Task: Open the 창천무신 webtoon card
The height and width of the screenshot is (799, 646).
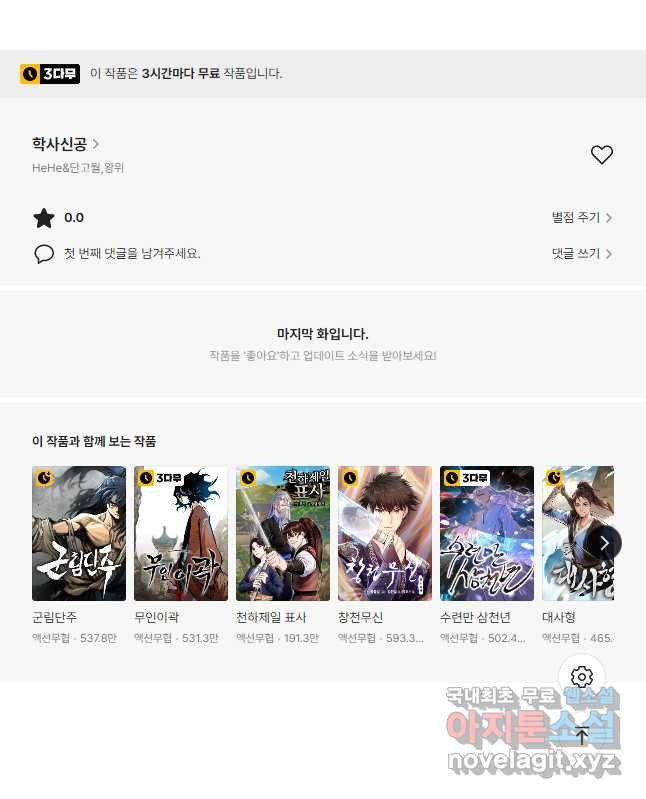Action: click(385, 534)
